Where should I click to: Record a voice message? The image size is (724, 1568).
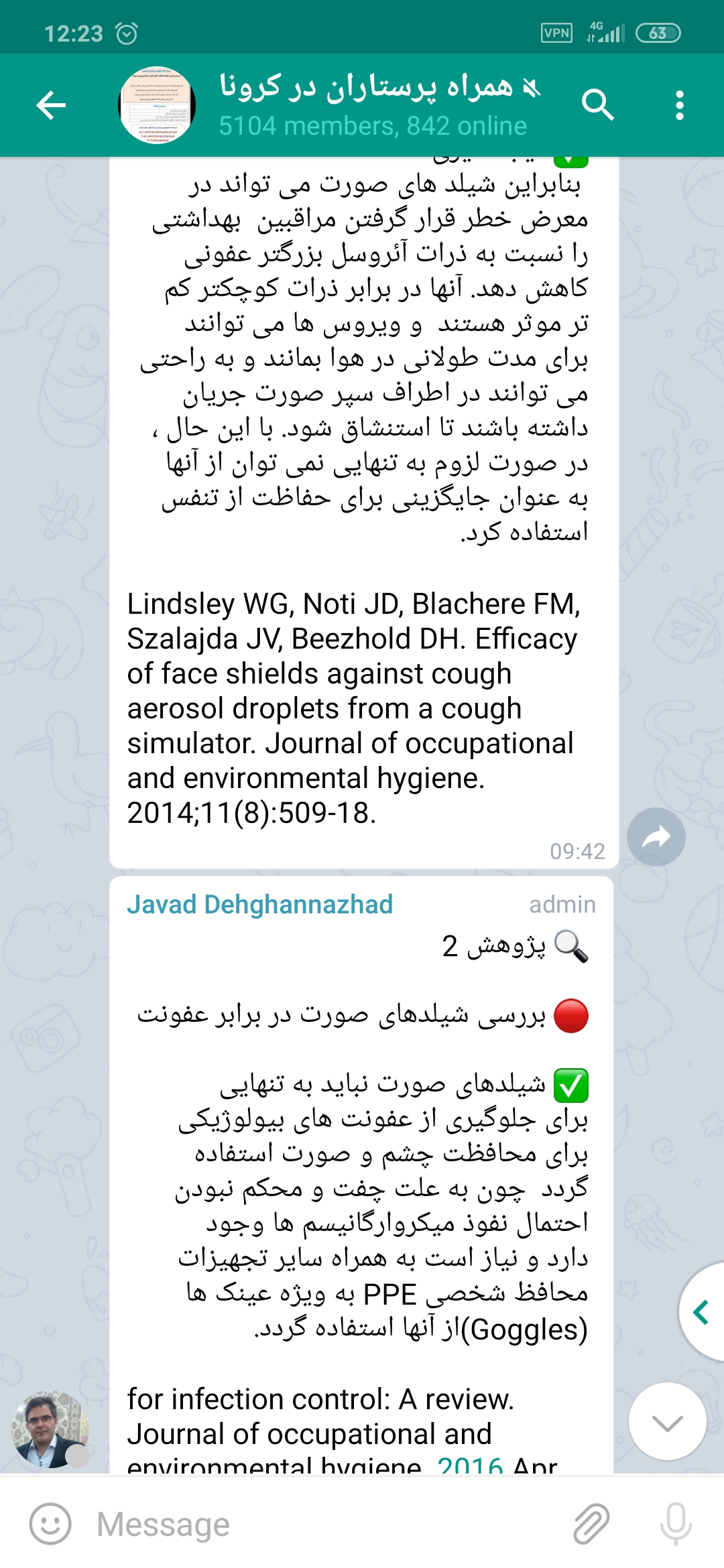click(675, 1524)
